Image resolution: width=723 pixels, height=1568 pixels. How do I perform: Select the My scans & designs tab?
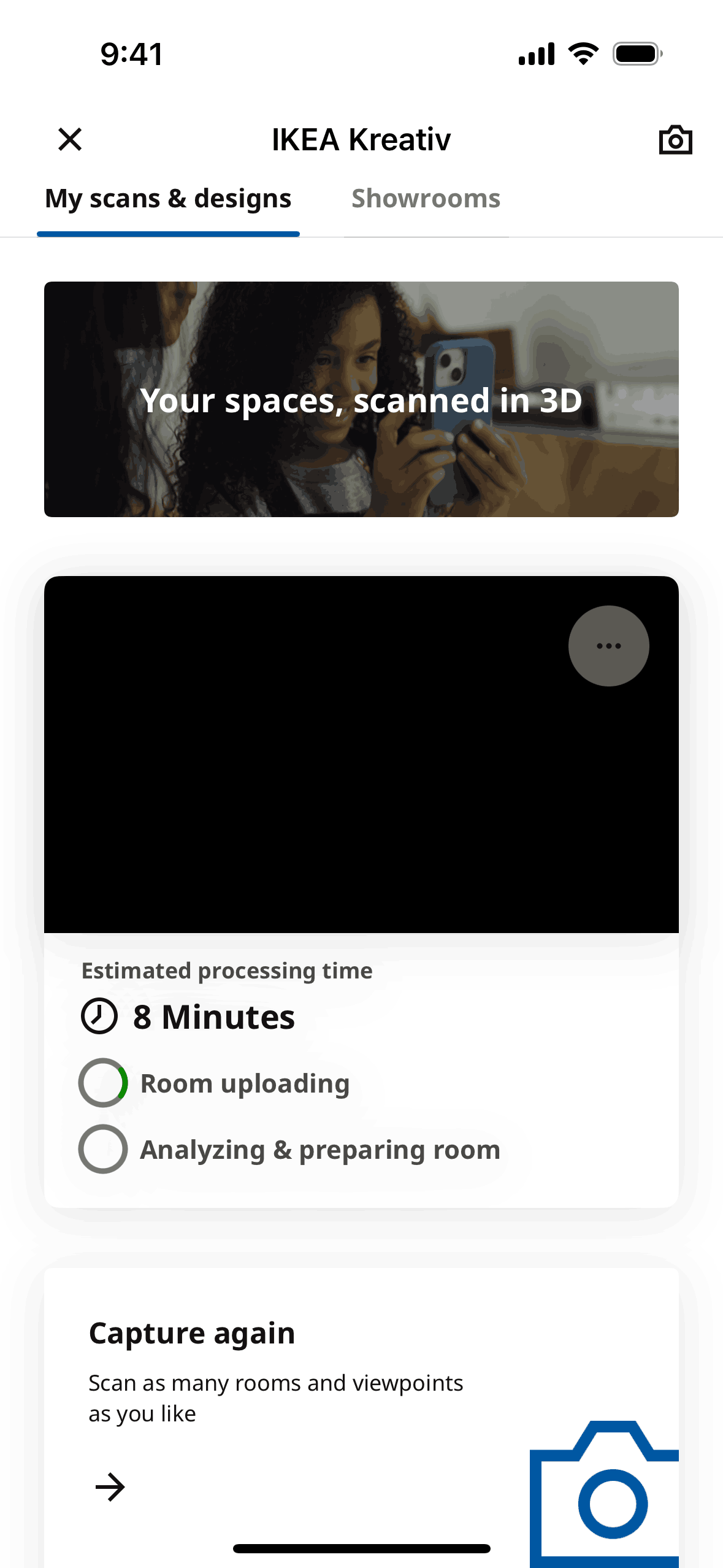click(168, 199)
